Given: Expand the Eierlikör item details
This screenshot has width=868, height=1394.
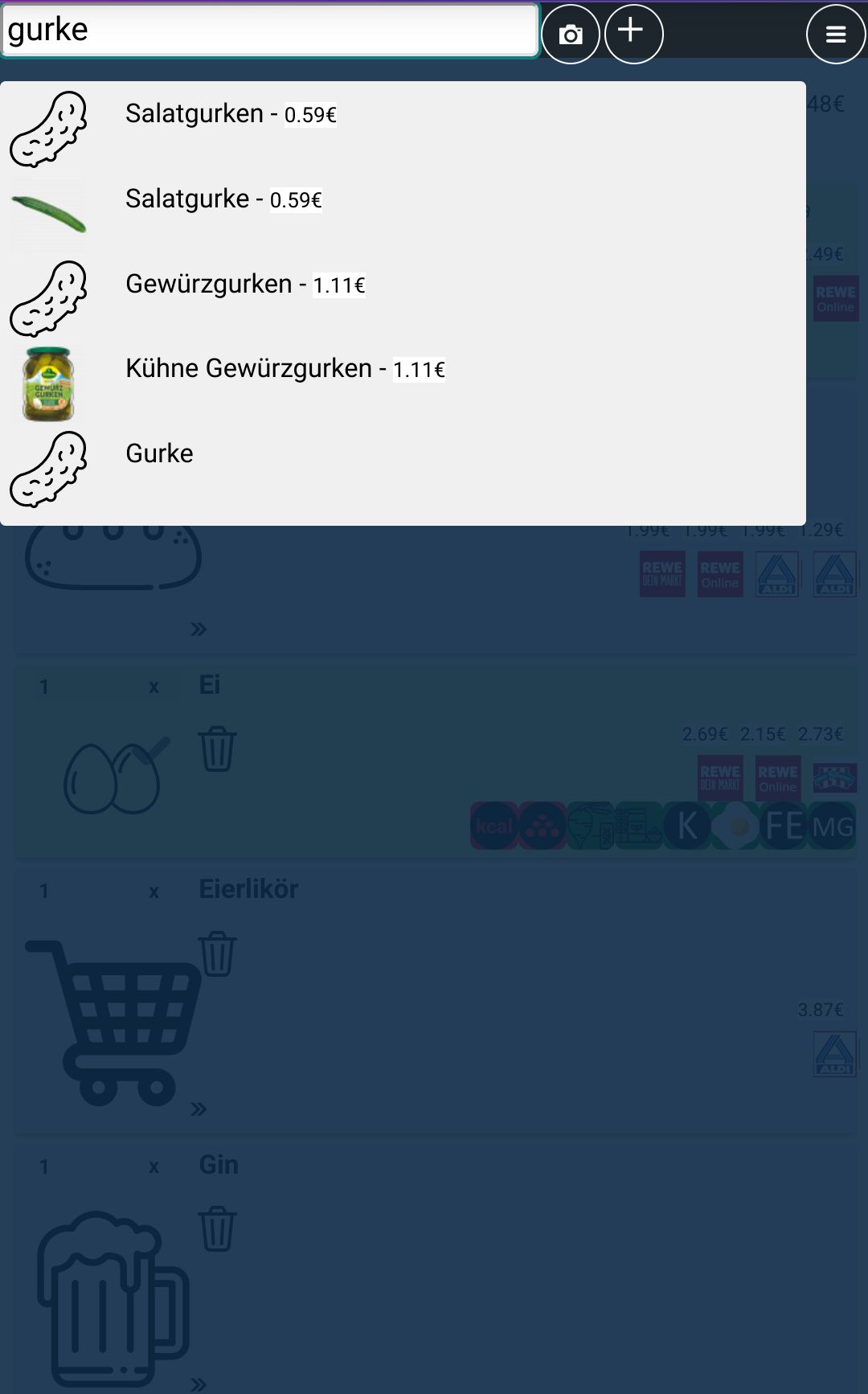Looking at the screenshot, I should [x=199, y=1109].
